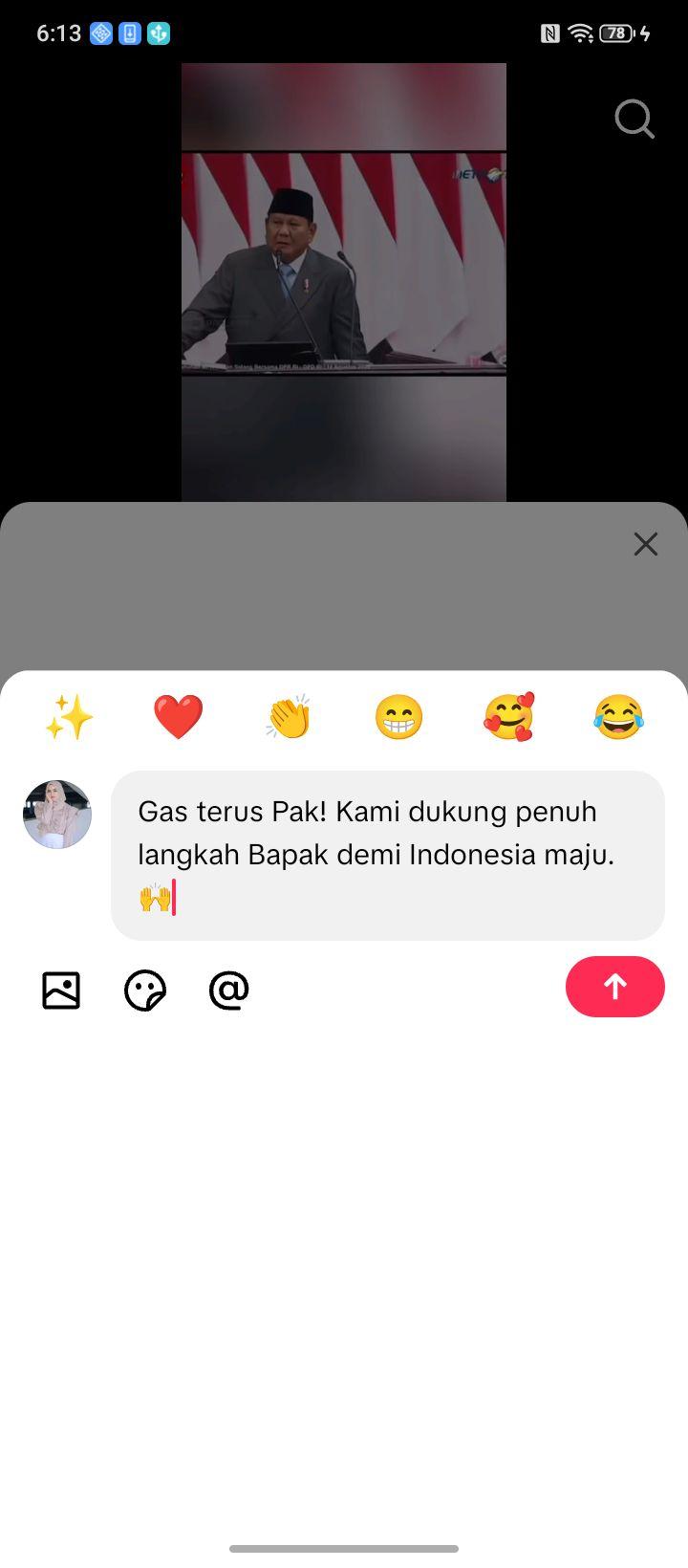Image resolution: width=688 pixels, height=1568 pixels.
Task: Open the search icon above the video
Action: coord(634,120)
